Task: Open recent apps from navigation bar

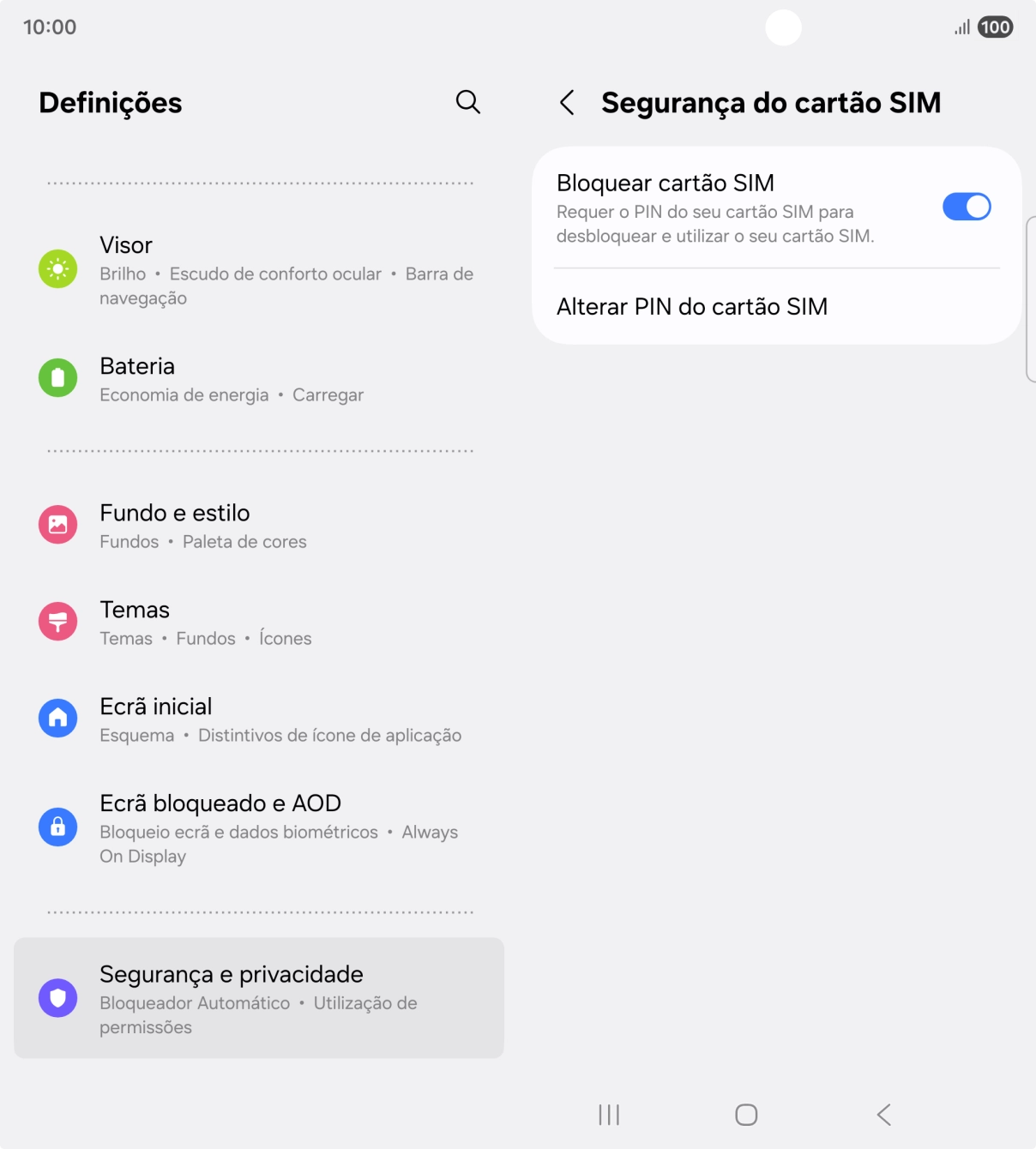Action: tap(608, 1115)
